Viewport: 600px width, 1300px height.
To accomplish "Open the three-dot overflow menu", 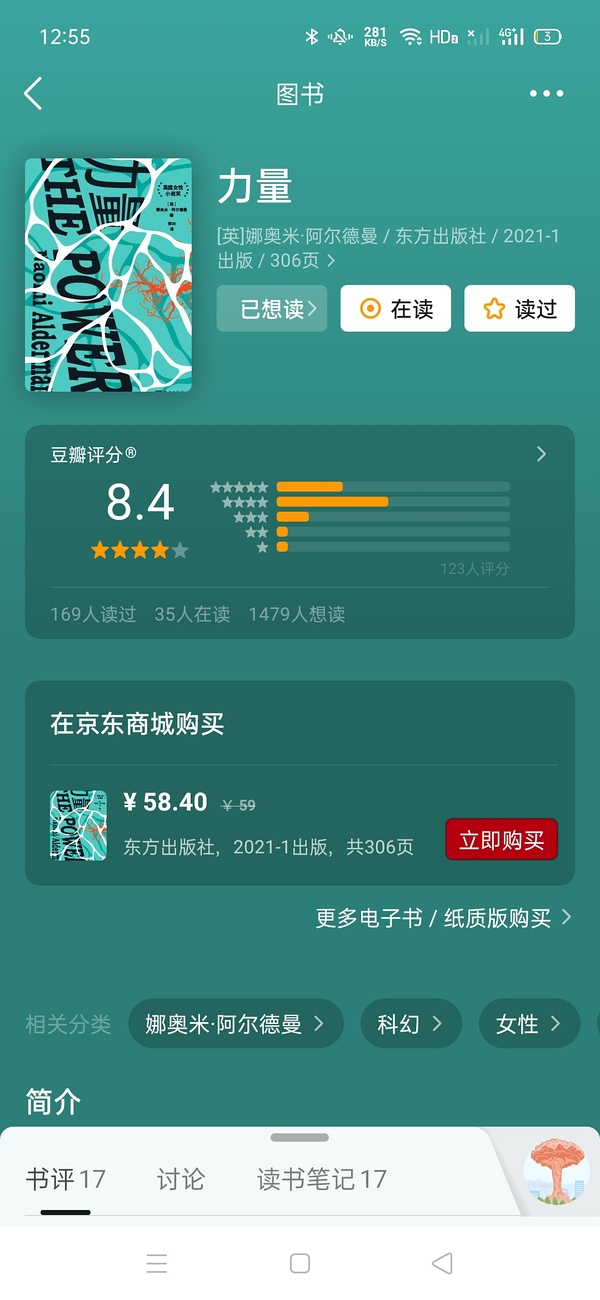I will [546, 94].
